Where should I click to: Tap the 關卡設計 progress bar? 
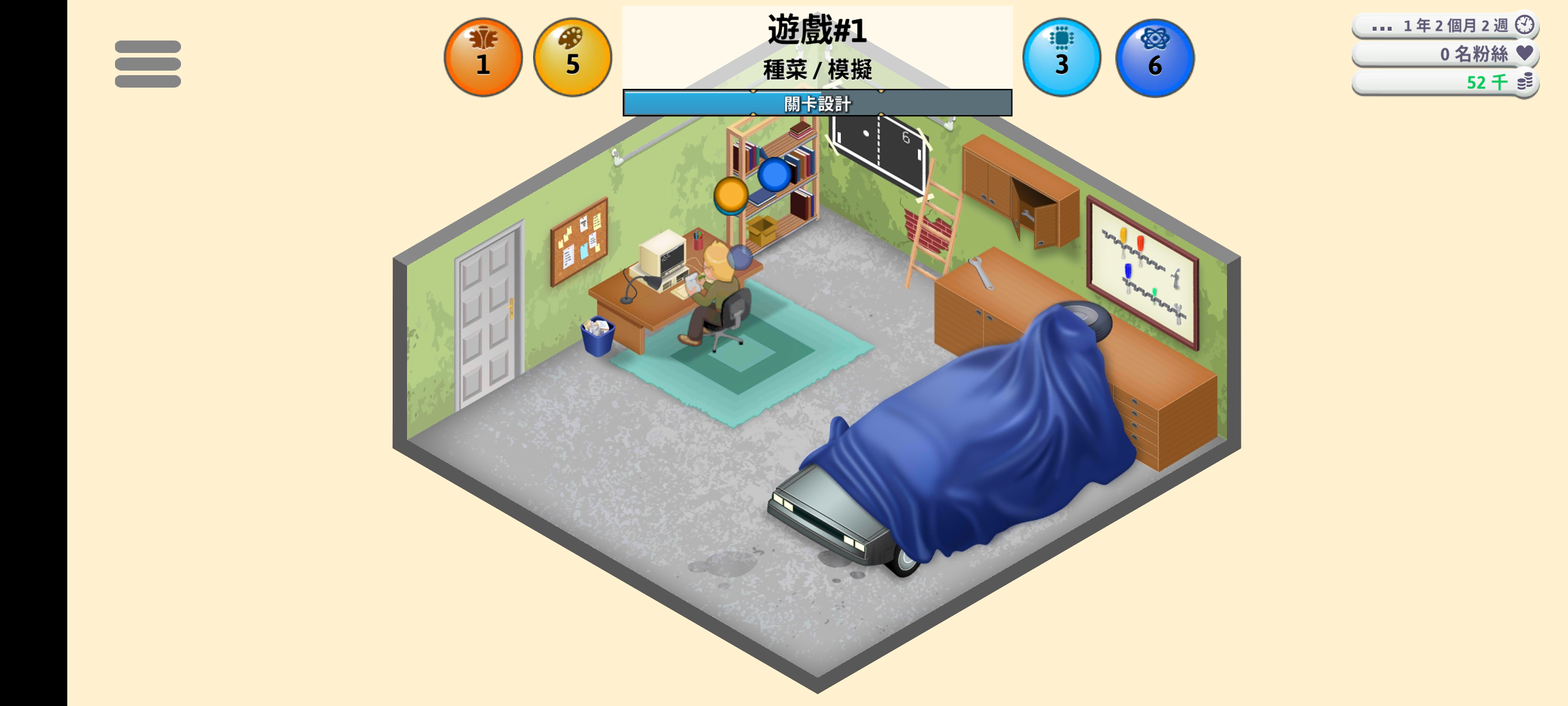817,103
